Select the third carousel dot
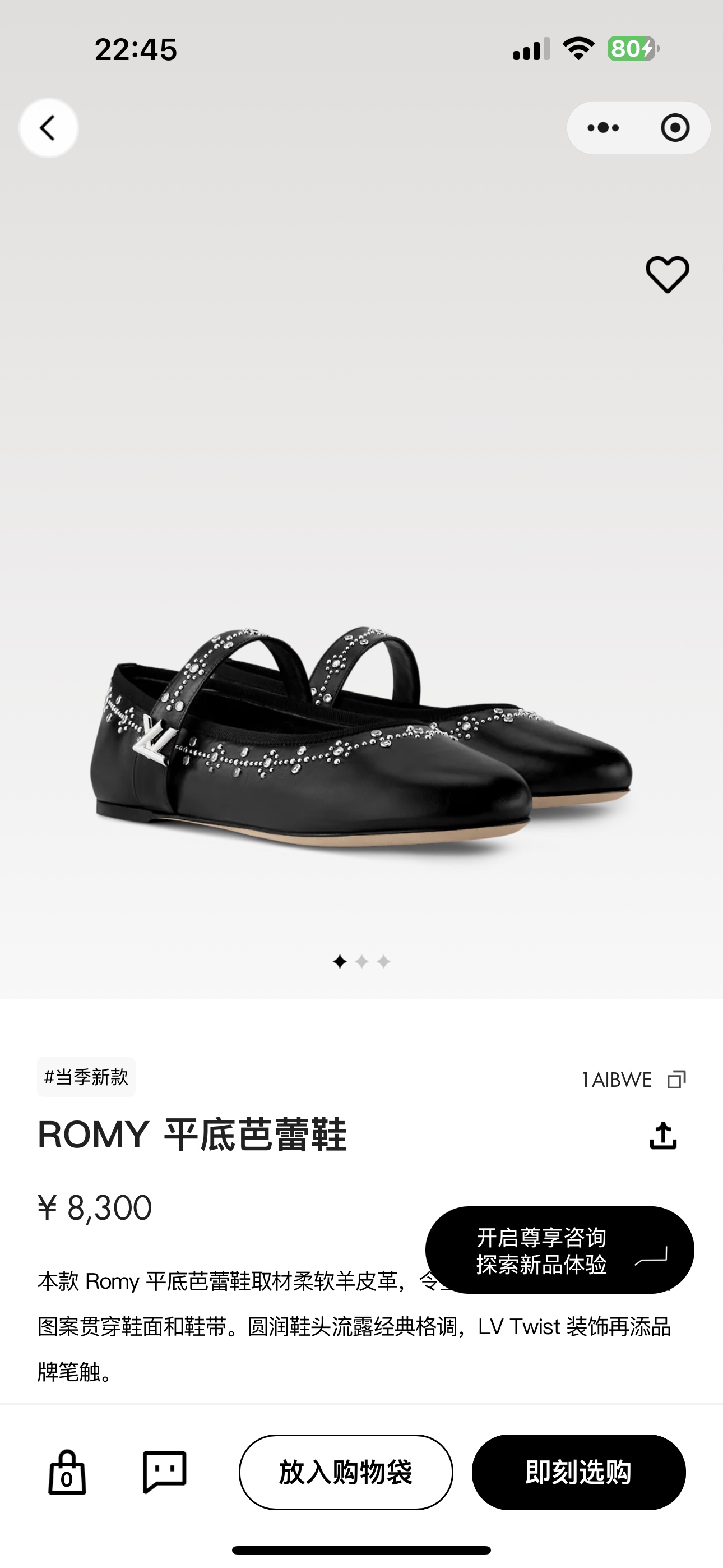The width and height of the screenshot is (723, 1568). pyautogui.click(x=383, y=961)
